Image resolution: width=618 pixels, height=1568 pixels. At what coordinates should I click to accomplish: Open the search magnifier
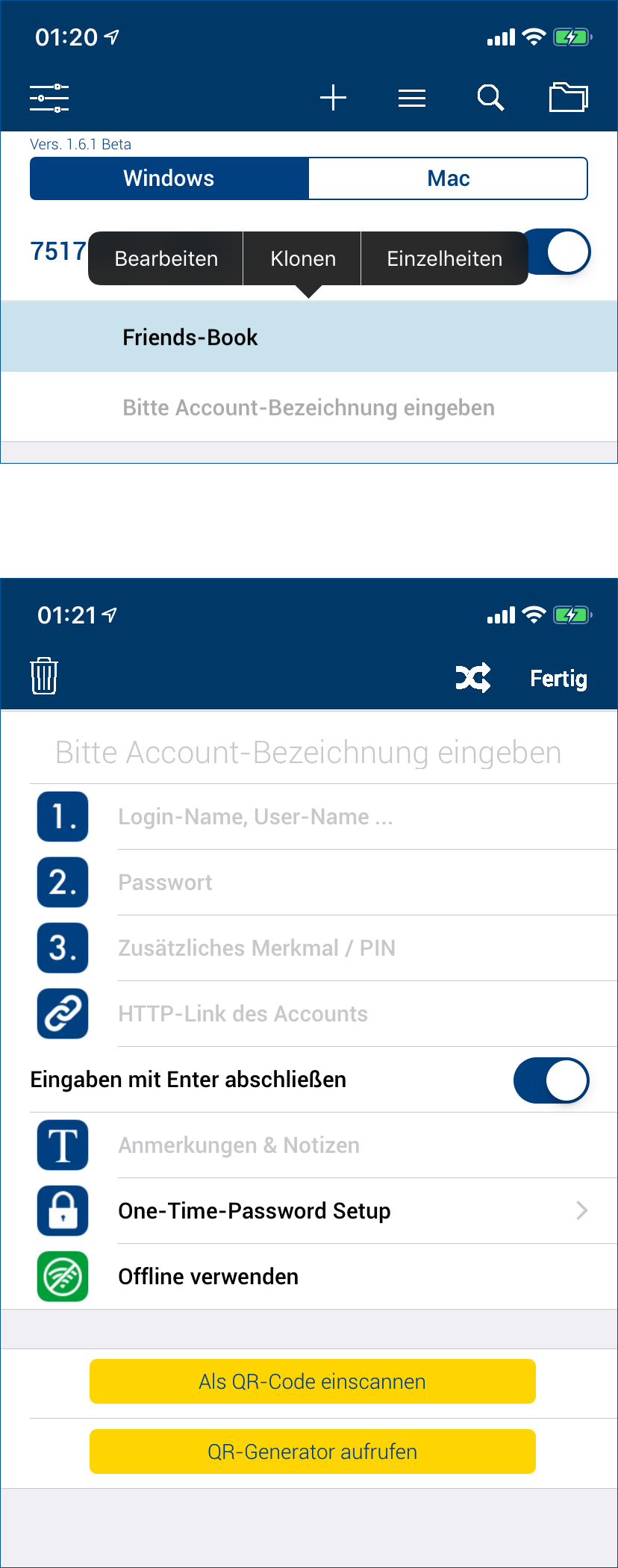(x=490, y=98)
